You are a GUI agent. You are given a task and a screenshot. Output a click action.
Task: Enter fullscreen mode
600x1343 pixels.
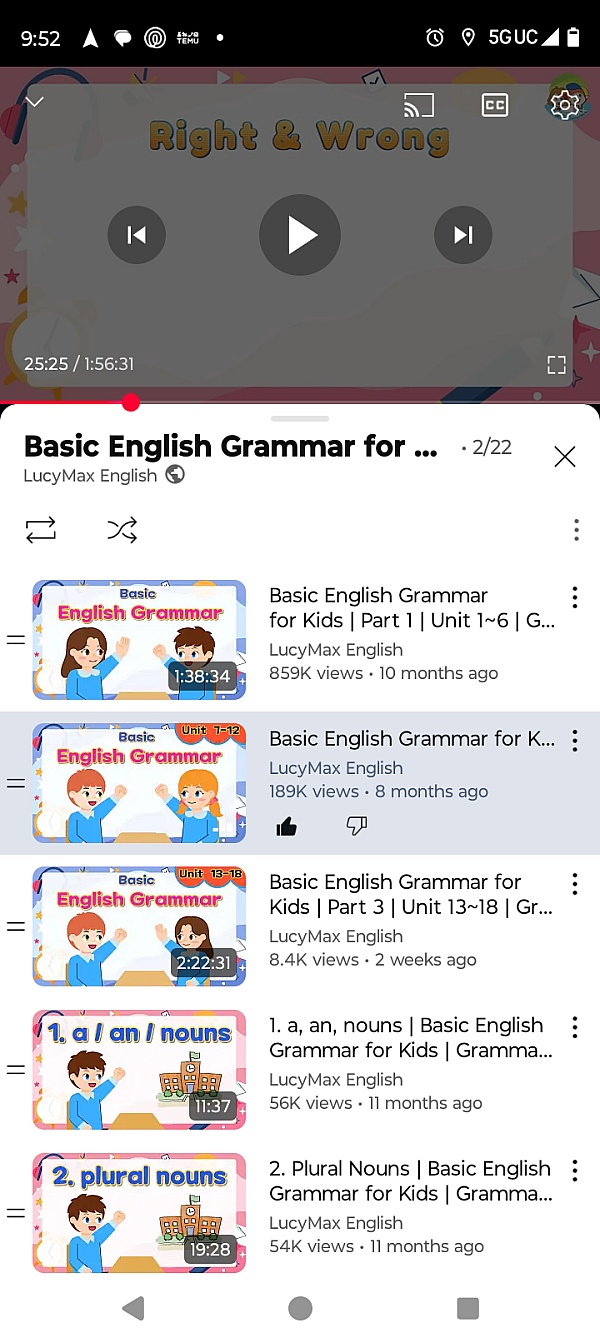(x=557, y=365)
